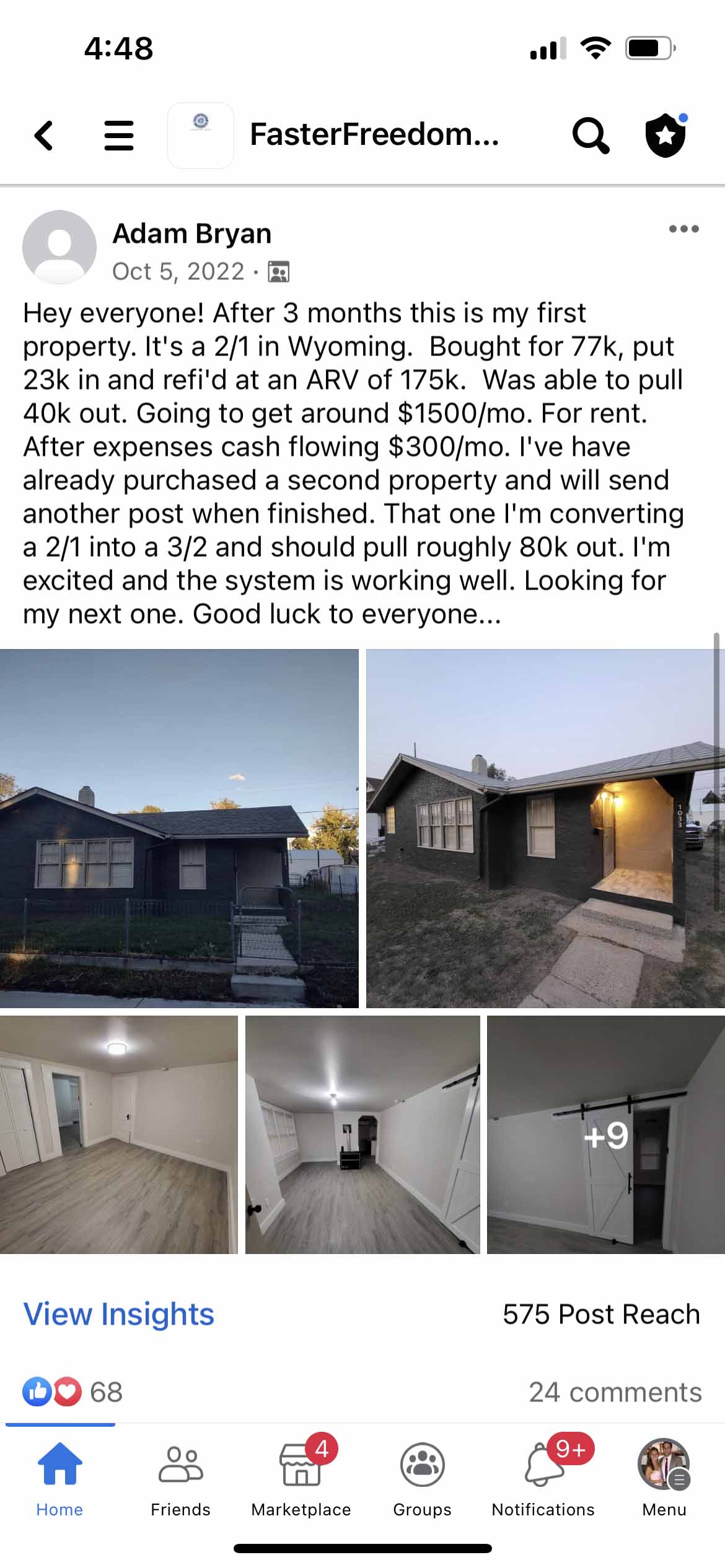The height and width of the screenshot is (1568, 725).
Task: Search within the group
Action: tap(590, 135)
